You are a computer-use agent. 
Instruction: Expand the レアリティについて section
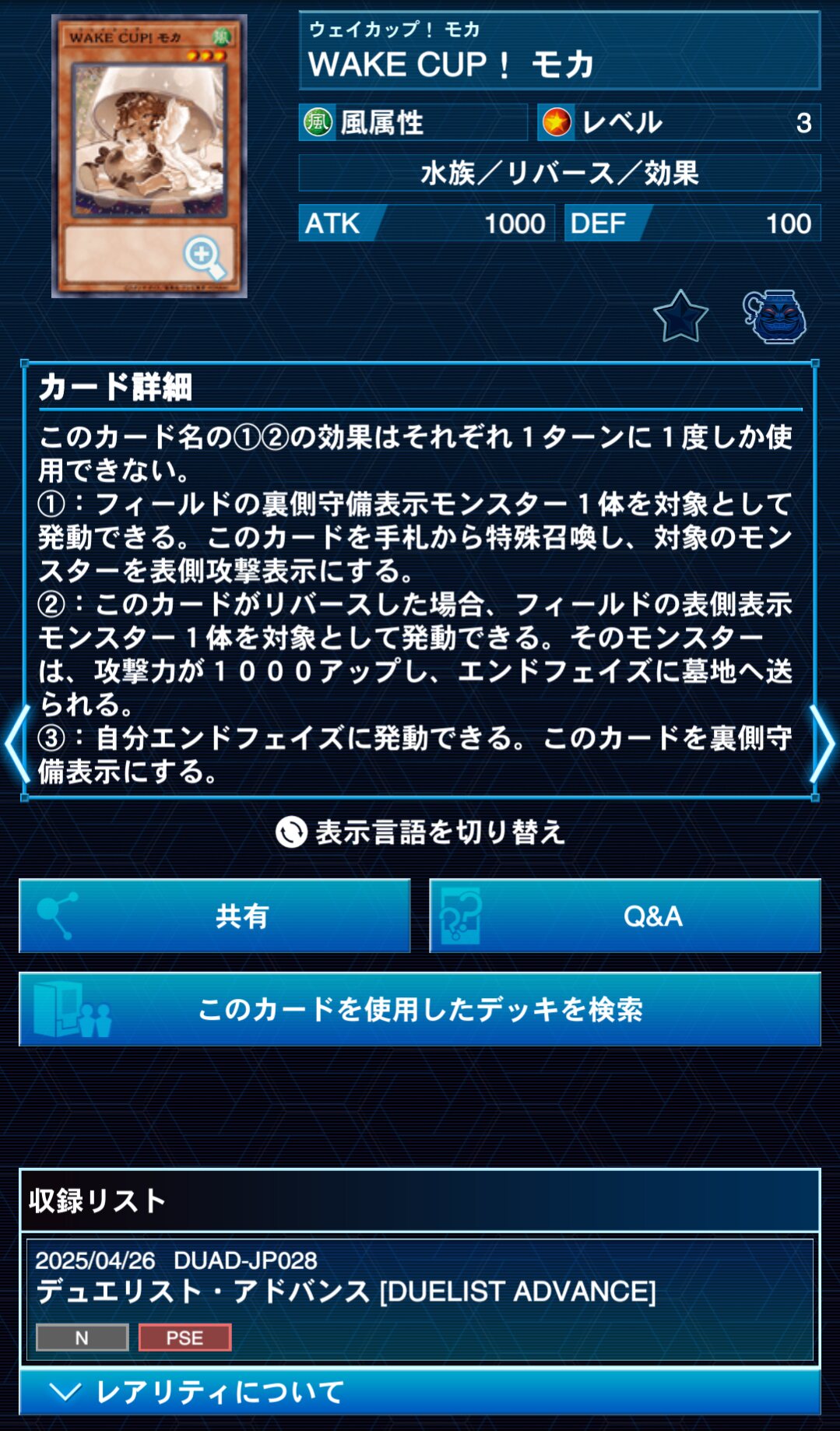click(x=420, y=1392)
